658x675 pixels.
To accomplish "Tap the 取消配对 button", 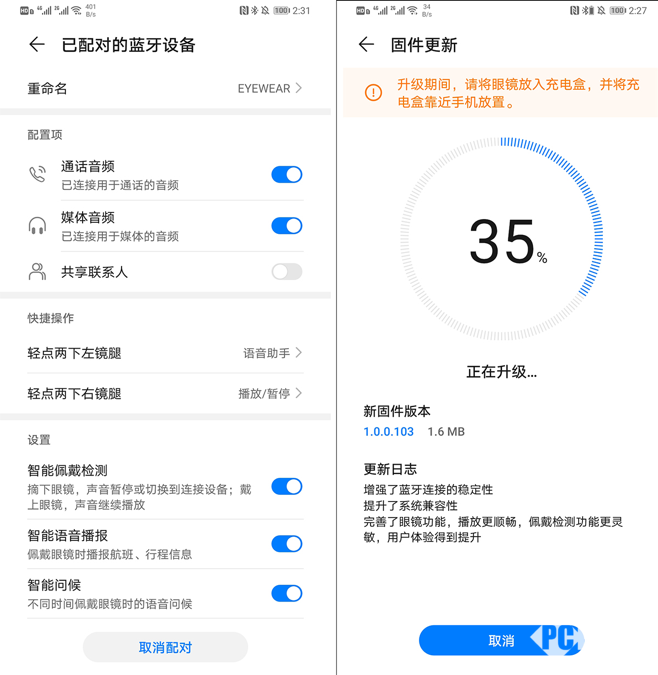I will [x=165, y=648].
